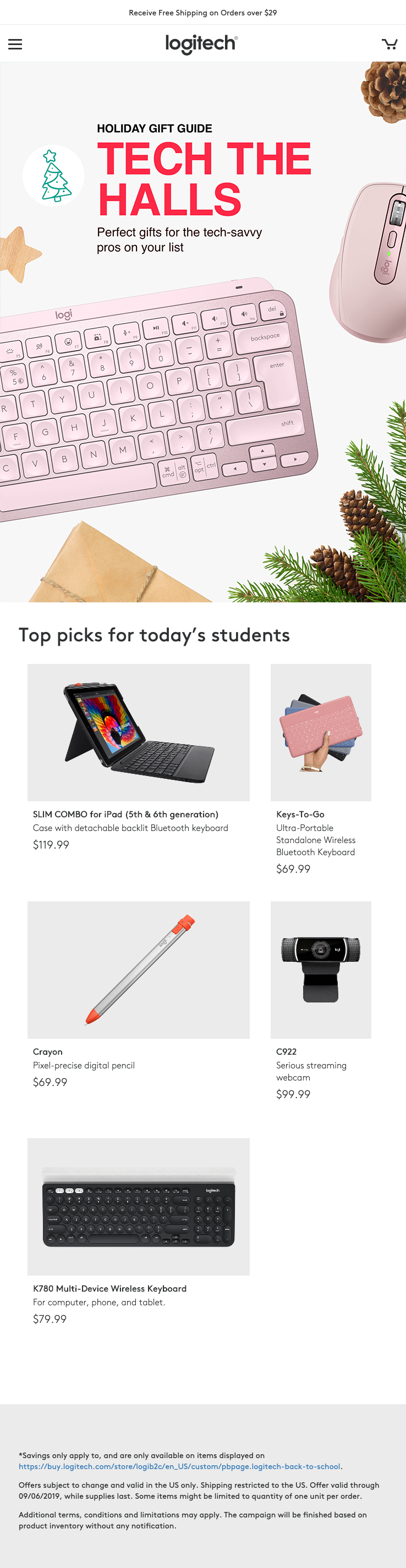Open the Tech the Halls holiday banner
This screenshot has height=1568, width=406.
coord(203,332)
